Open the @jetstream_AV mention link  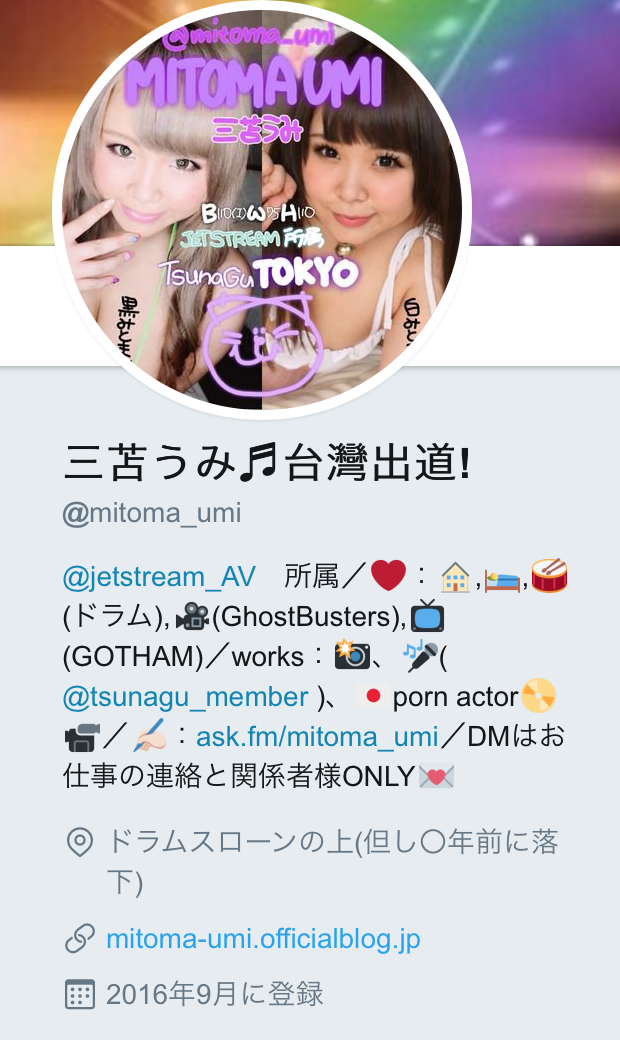click(159, 577)
